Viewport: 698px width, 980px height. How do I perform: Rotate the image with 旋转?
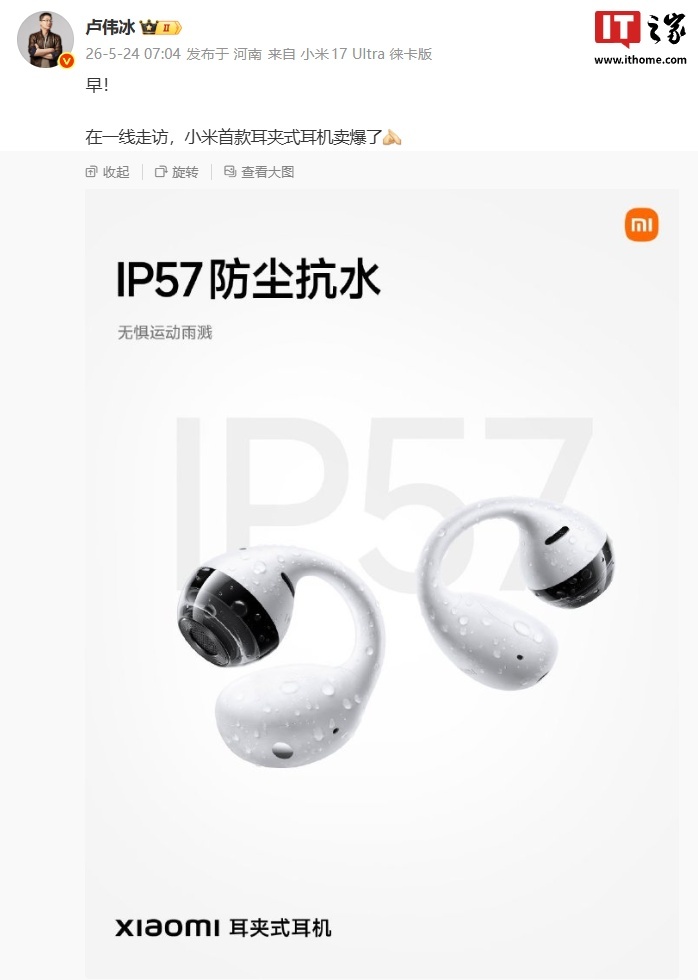(x=177, y=172)
